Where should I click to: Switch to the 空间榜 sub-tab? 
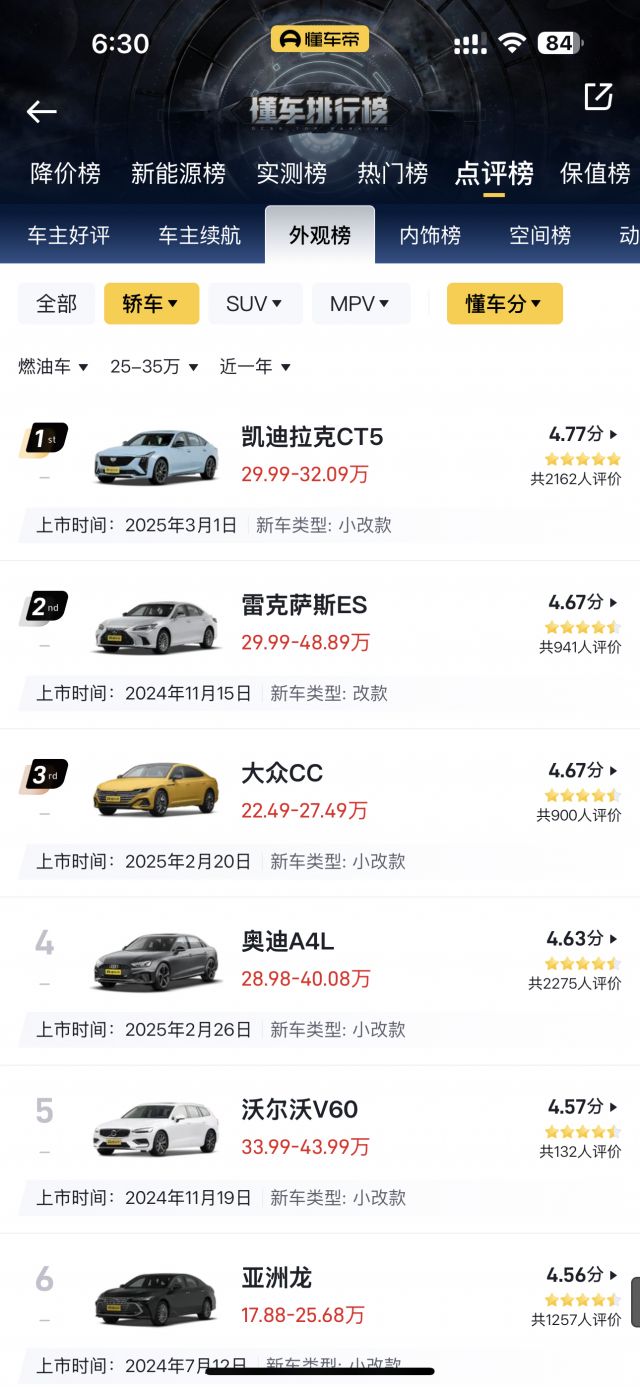coord(540,236)
